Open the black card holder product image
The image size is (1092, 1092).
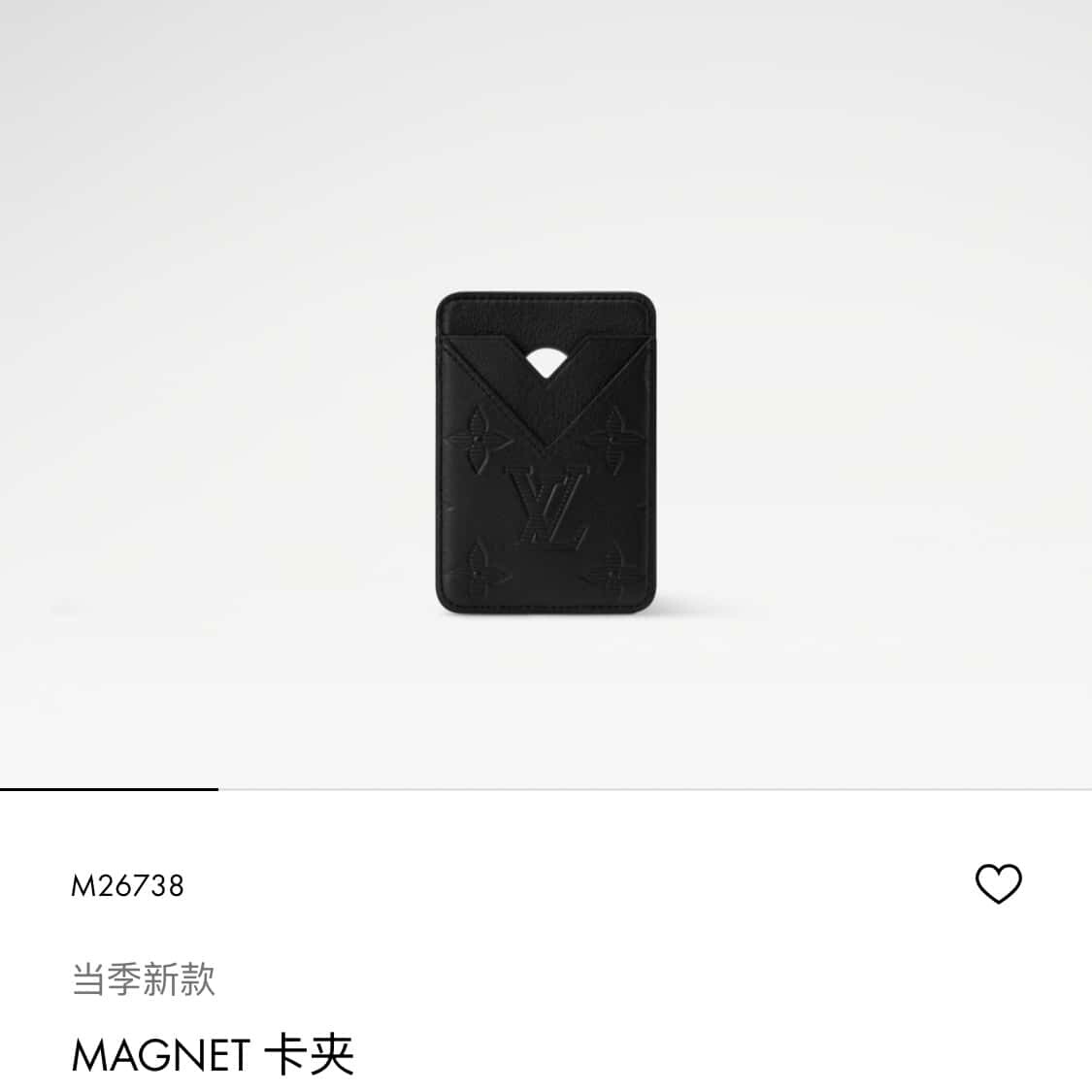point(544,453)
